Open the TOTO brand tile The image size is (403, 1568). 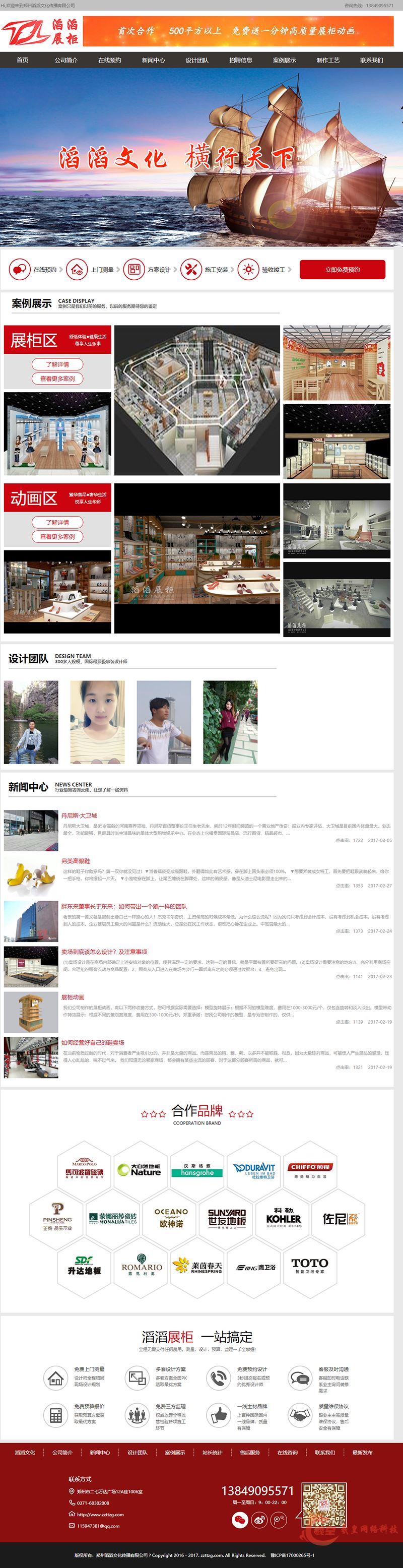point(309,1266)
